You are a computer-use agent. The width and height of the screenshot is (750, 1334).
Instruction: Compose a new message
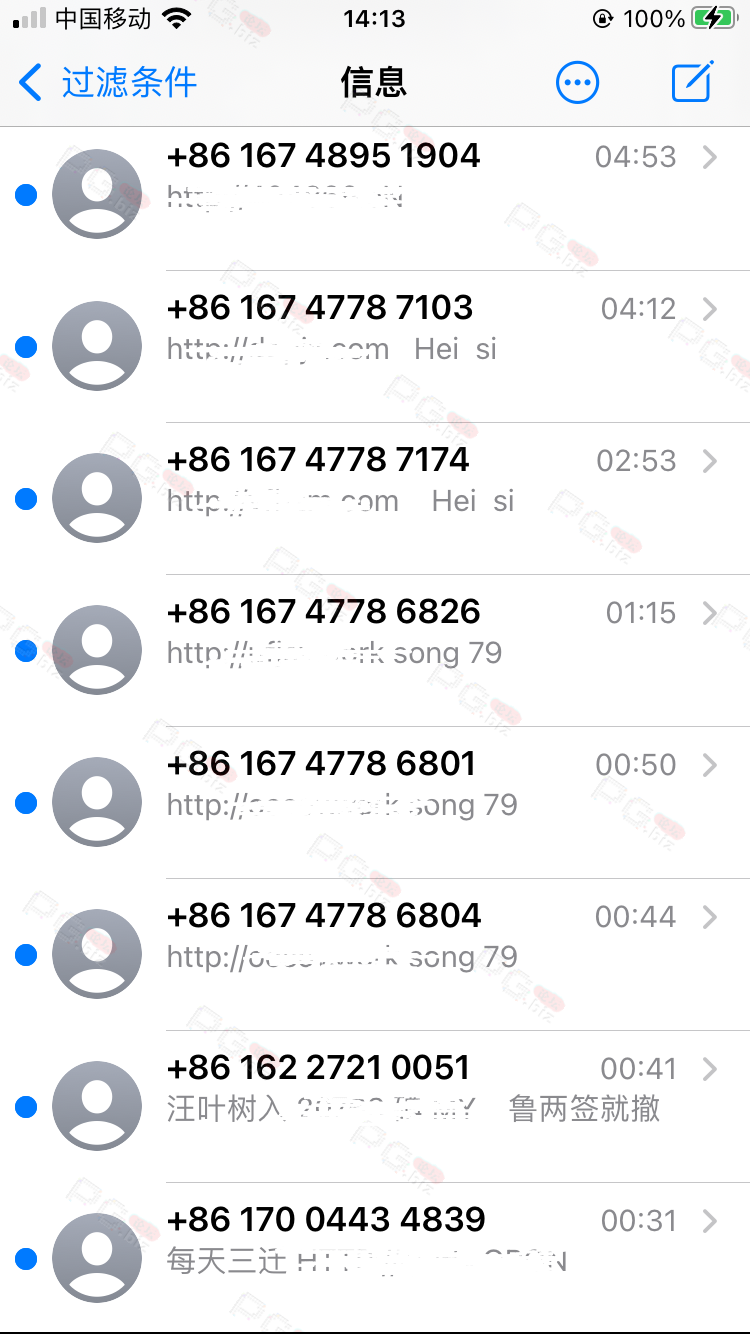(692, 81)
